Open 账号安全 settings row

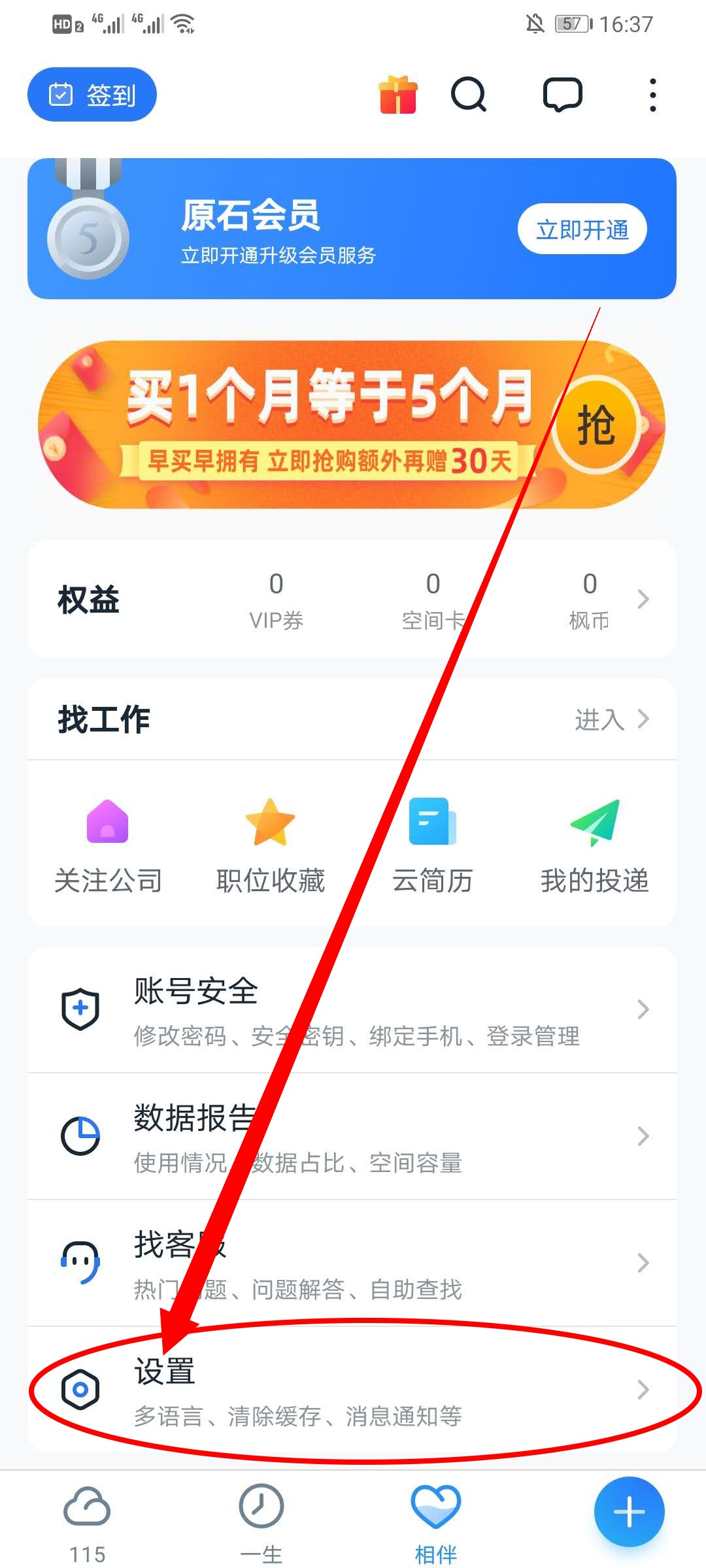tap(351, 1010)
